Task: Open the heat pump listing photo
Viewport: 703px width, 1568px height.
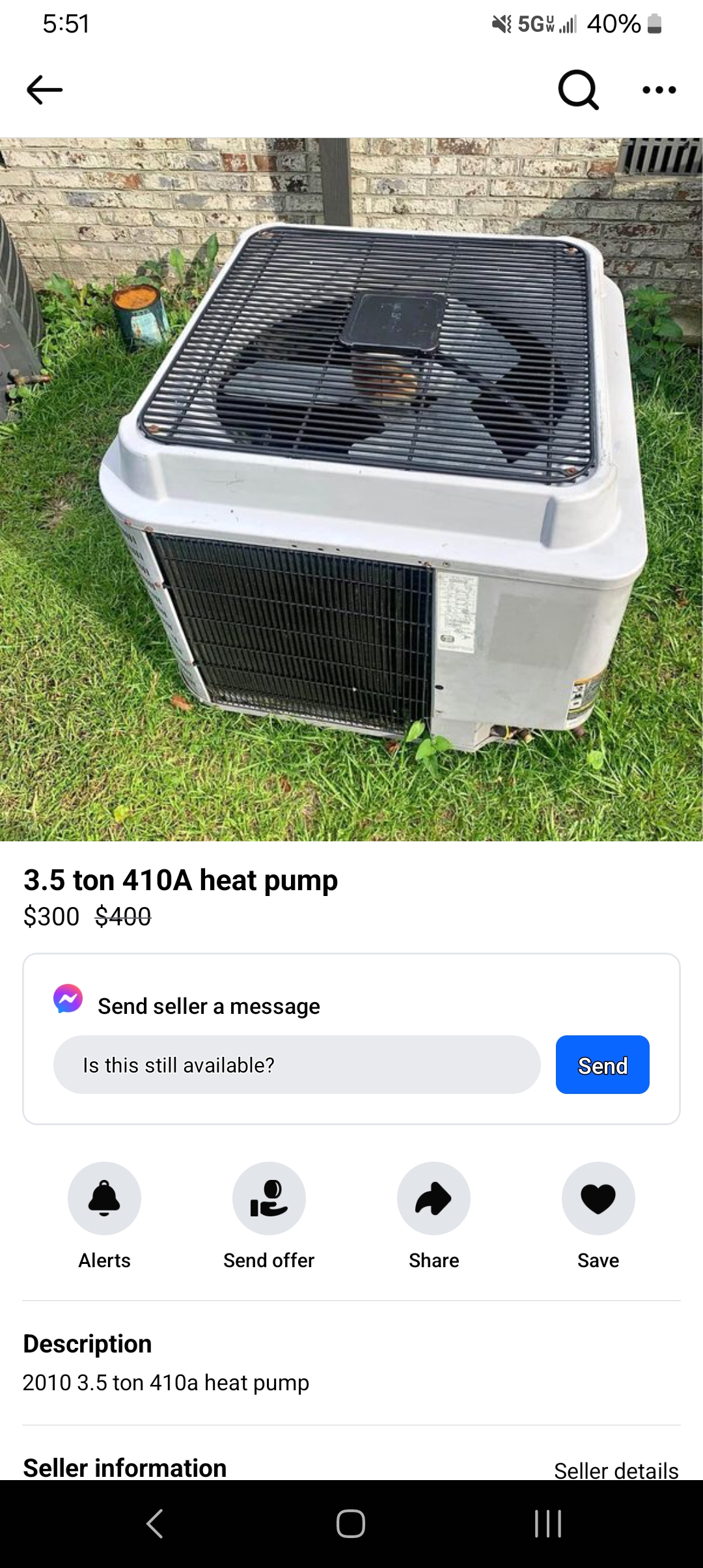Action: 351,488
